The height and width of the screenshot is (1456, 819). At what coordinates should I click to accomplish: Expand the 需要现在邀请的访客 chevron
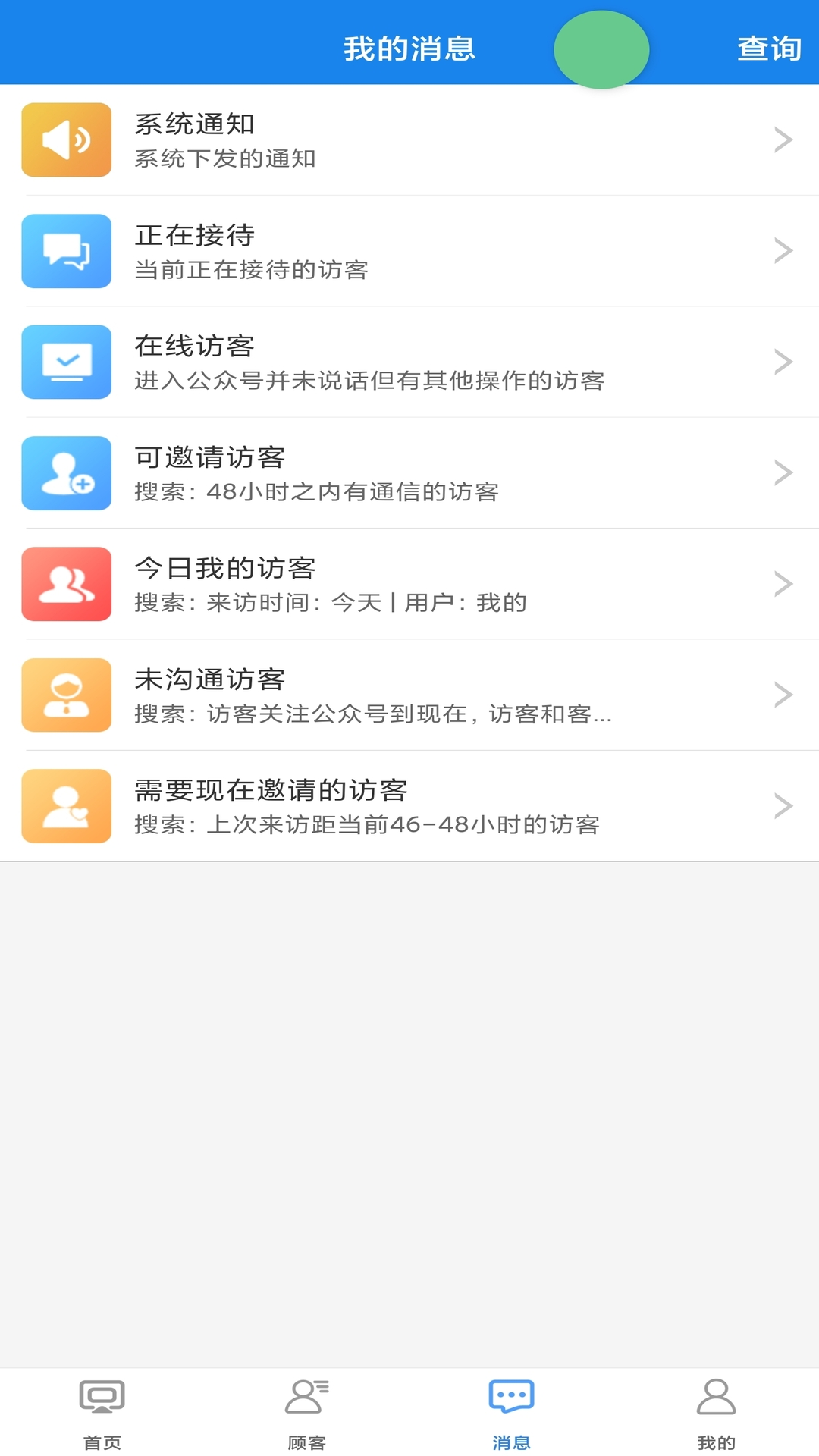pos(782,806)
